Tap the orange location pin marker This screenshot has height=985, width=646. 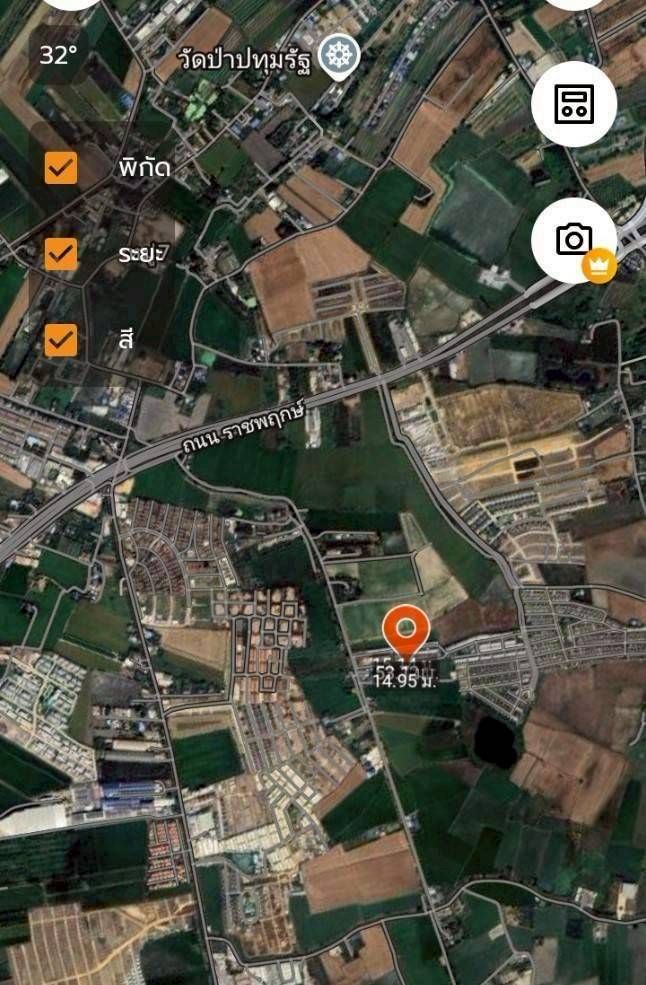[x=406, y=632]
